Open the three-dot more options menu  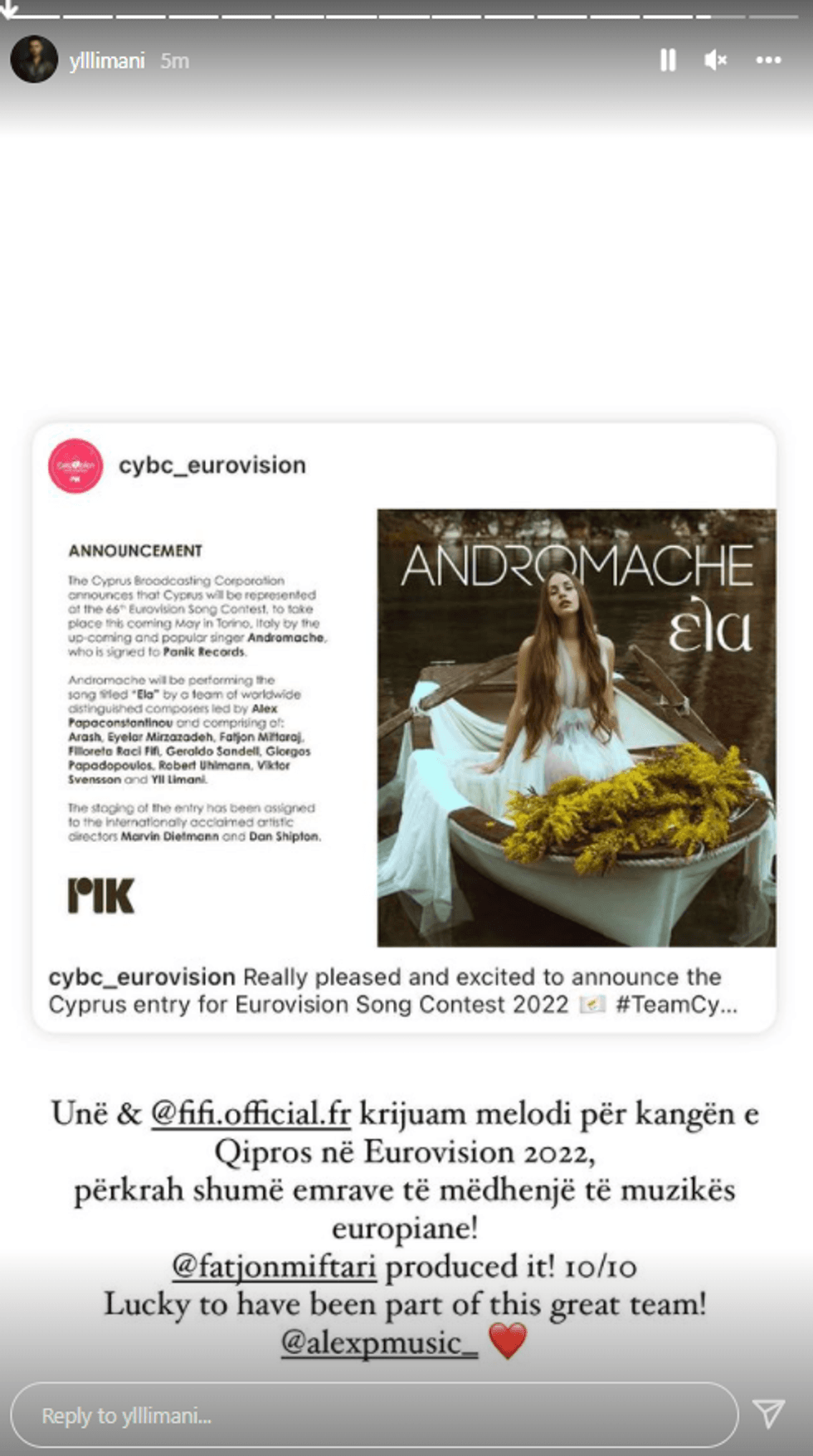coord(768,60)
